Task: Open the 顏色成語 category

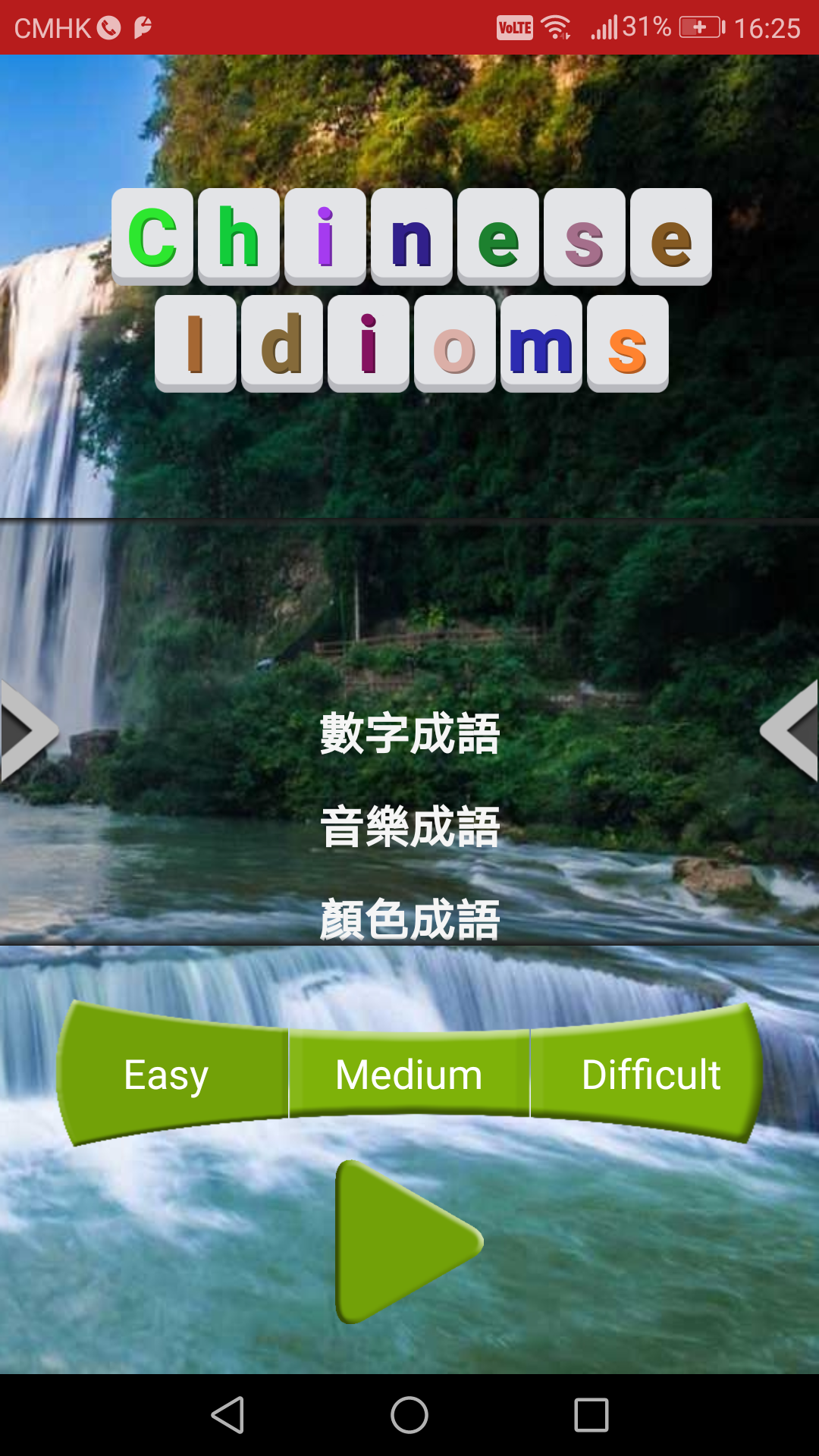Action: 409,919
